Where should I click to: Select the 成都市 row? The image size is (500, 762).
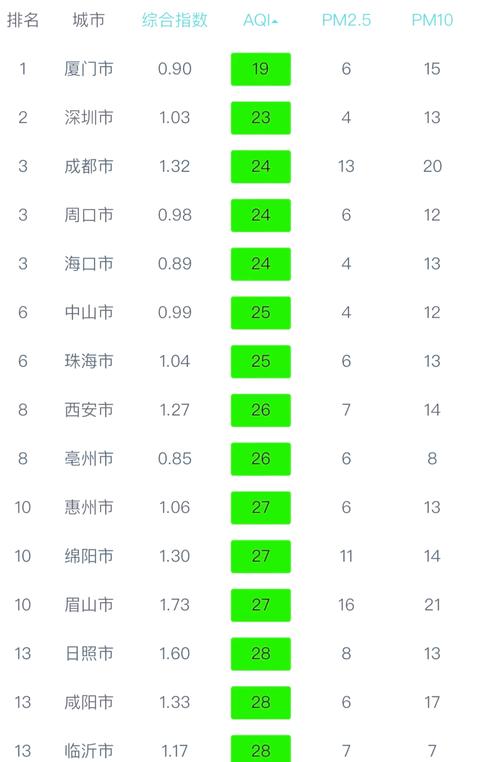click(x=250, y=166)
